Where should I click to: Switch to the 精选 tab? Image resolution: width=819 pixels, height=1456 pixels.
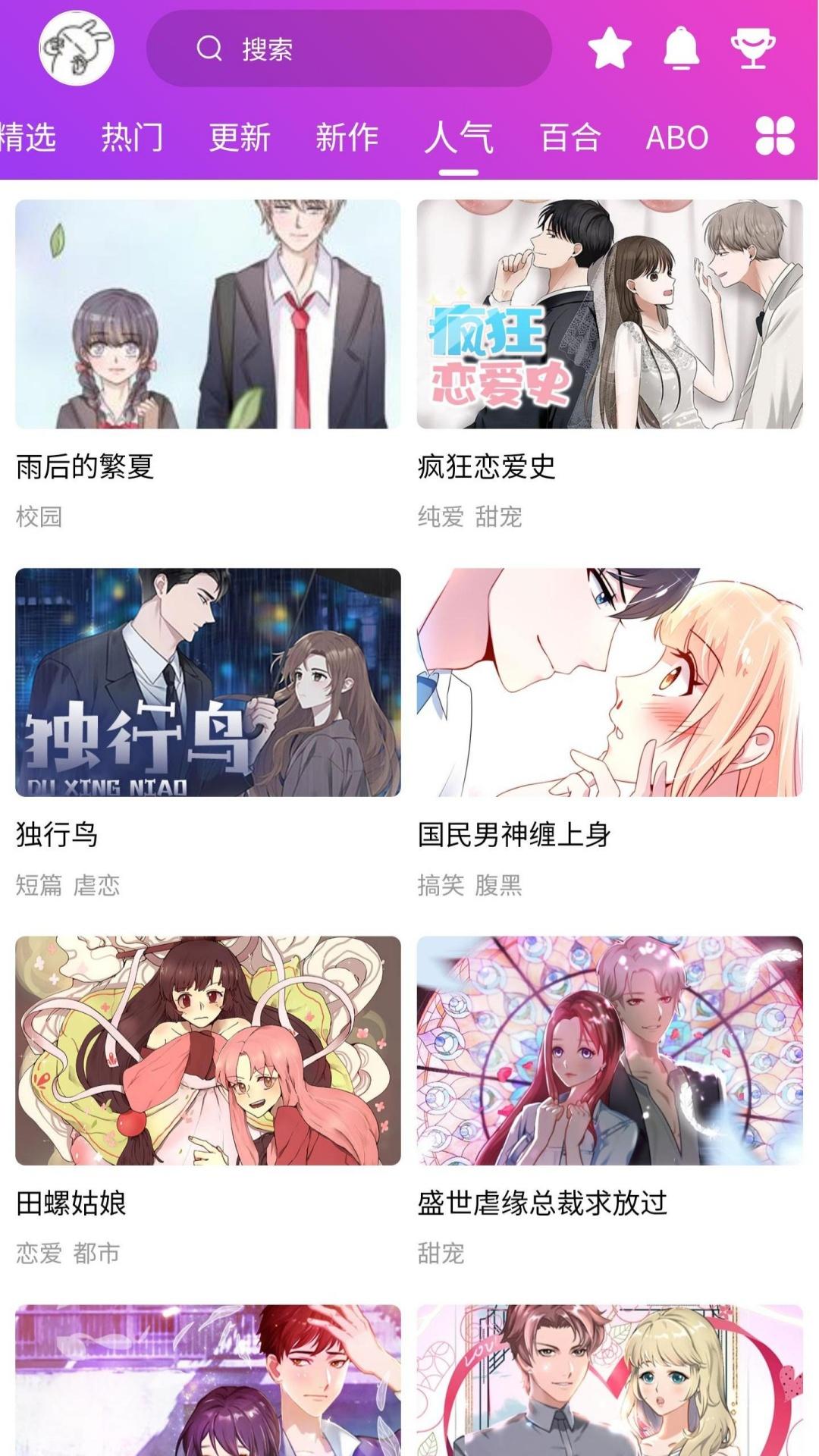click(27, 137)
